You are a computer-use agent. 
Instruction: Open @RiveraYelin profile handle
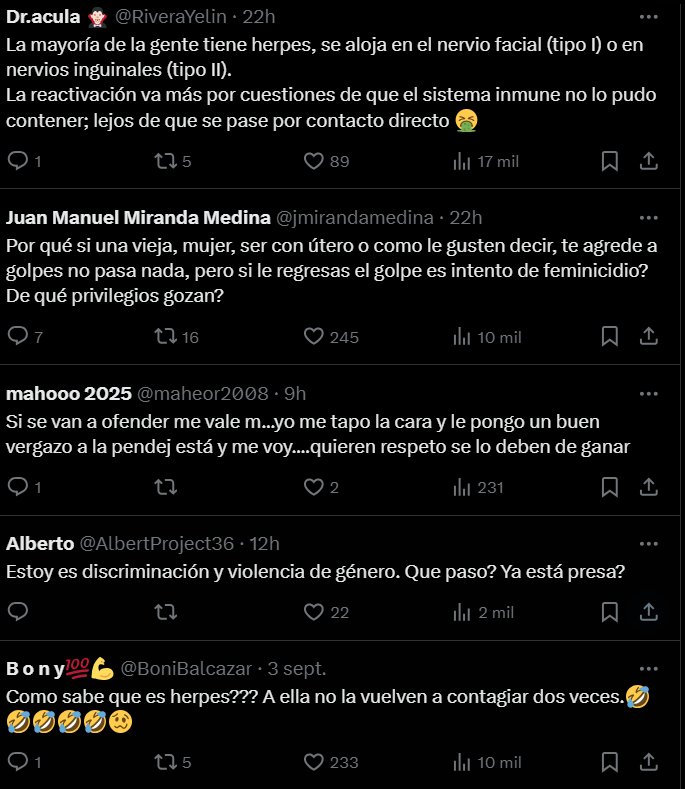(171, 17)
